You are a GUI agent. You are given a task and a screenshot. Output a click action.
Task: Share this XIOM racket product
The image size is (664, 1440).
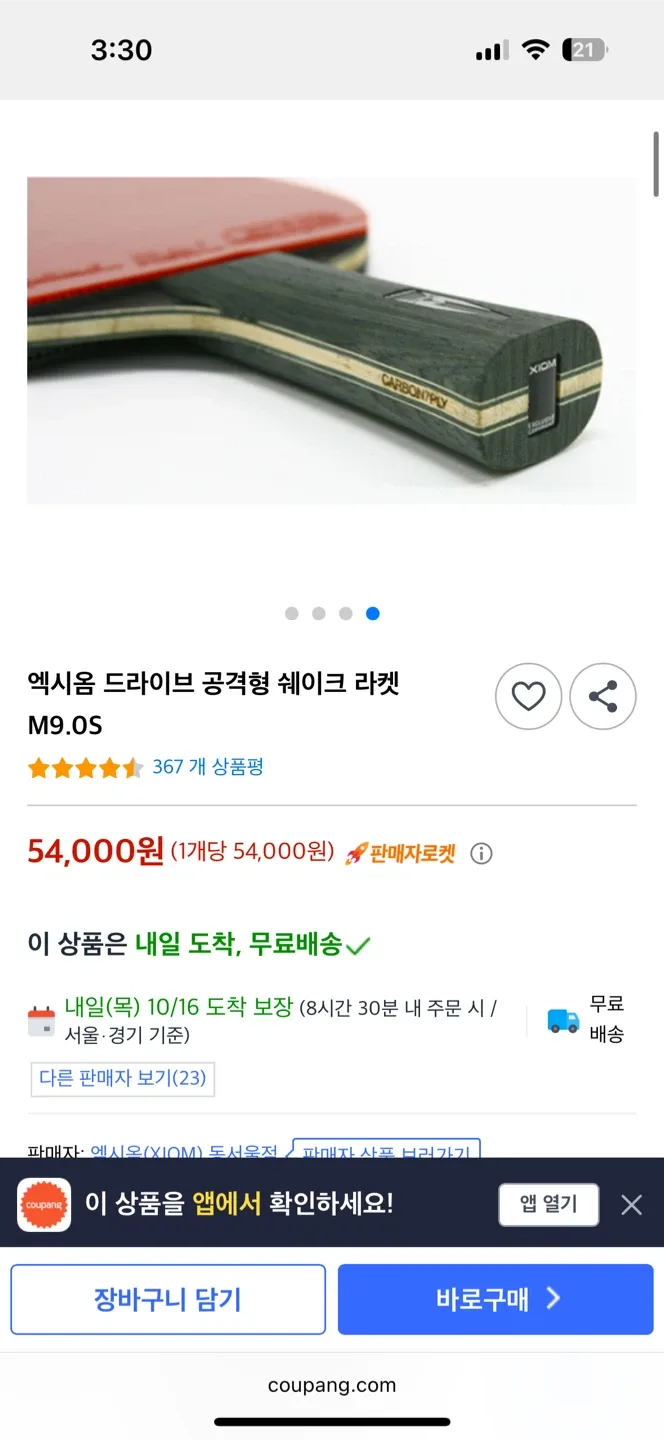pyautogui.click(x=603, y=696)
